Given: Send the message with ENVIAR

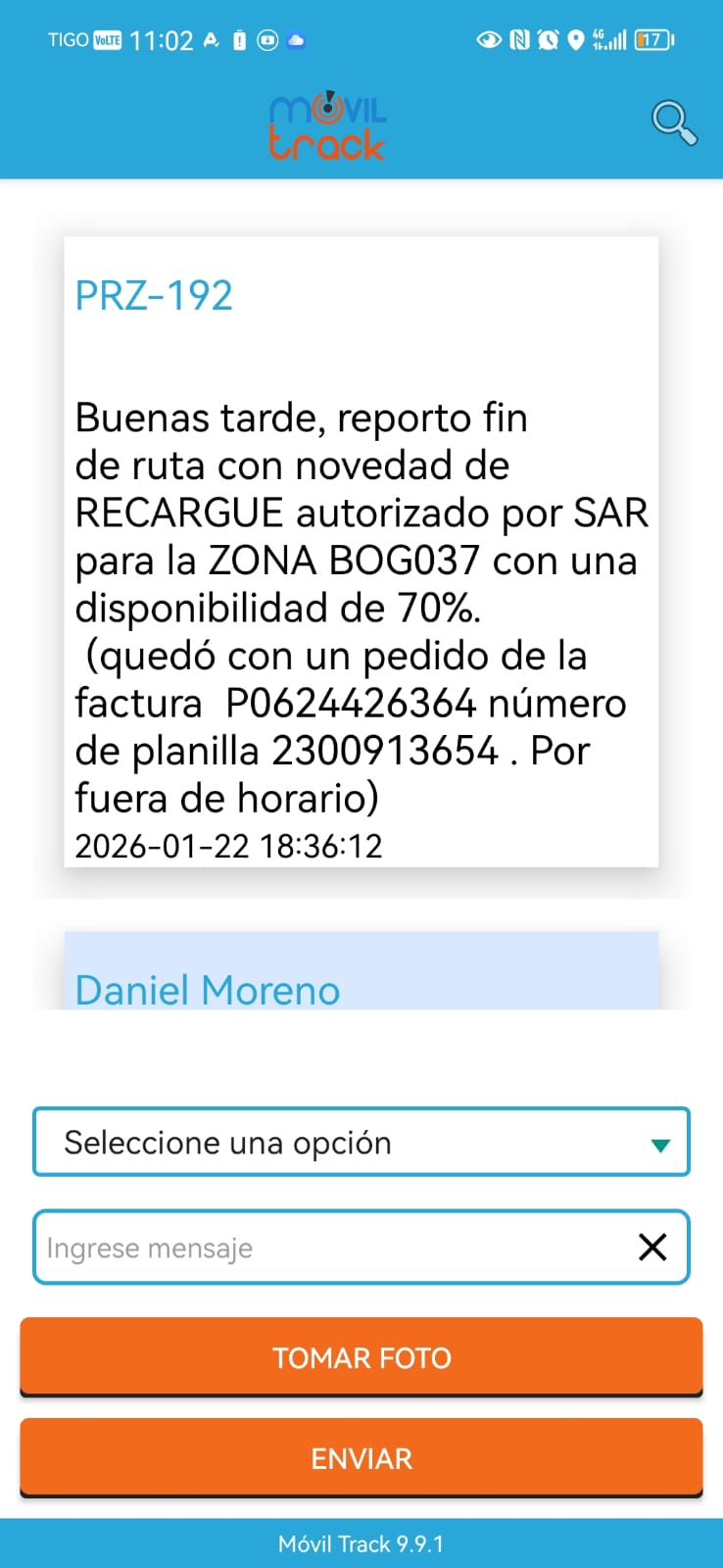Looking at the screenshot, I should coord(361,1458).
